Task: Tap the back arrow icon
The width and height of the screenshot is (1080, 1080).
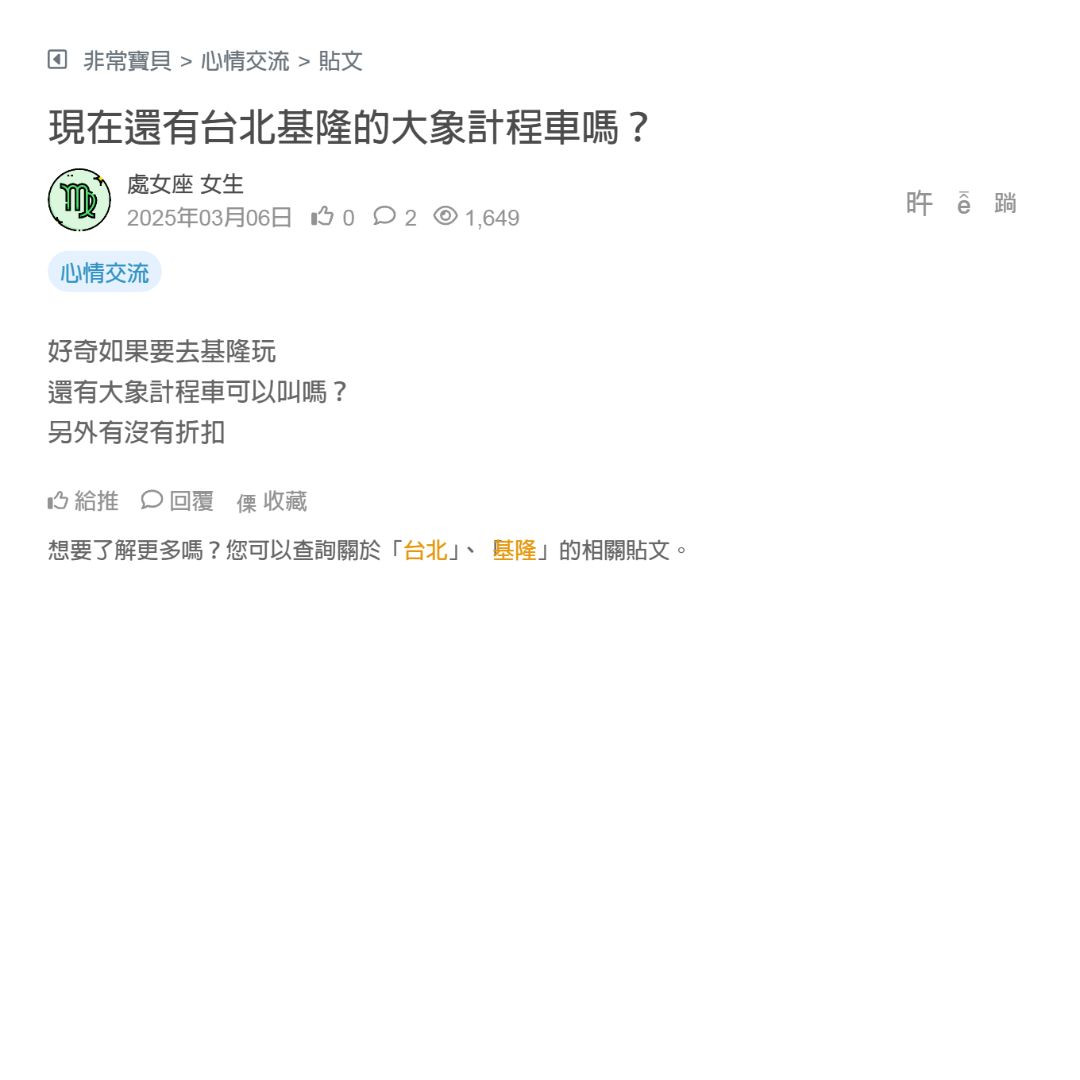Action: 58,60
